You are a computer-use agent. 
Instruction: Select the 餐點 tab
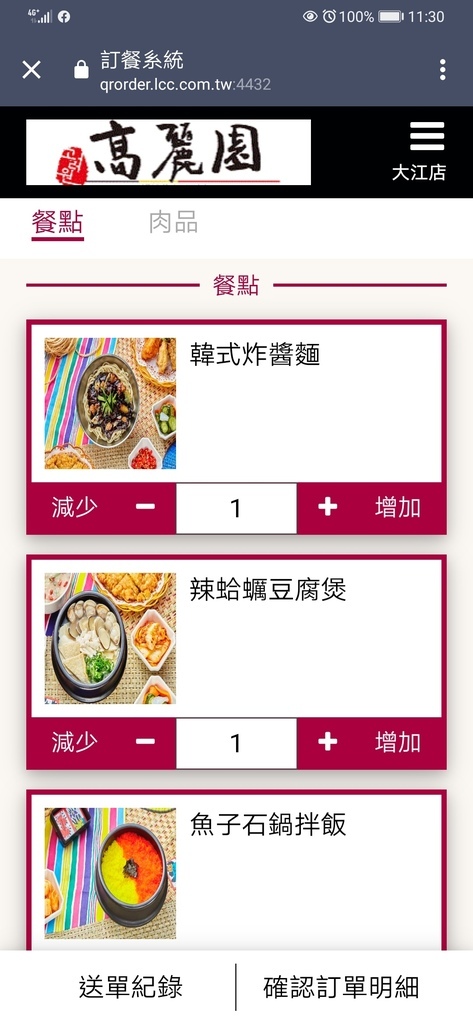pyautogui.click(x=57, y=223)
